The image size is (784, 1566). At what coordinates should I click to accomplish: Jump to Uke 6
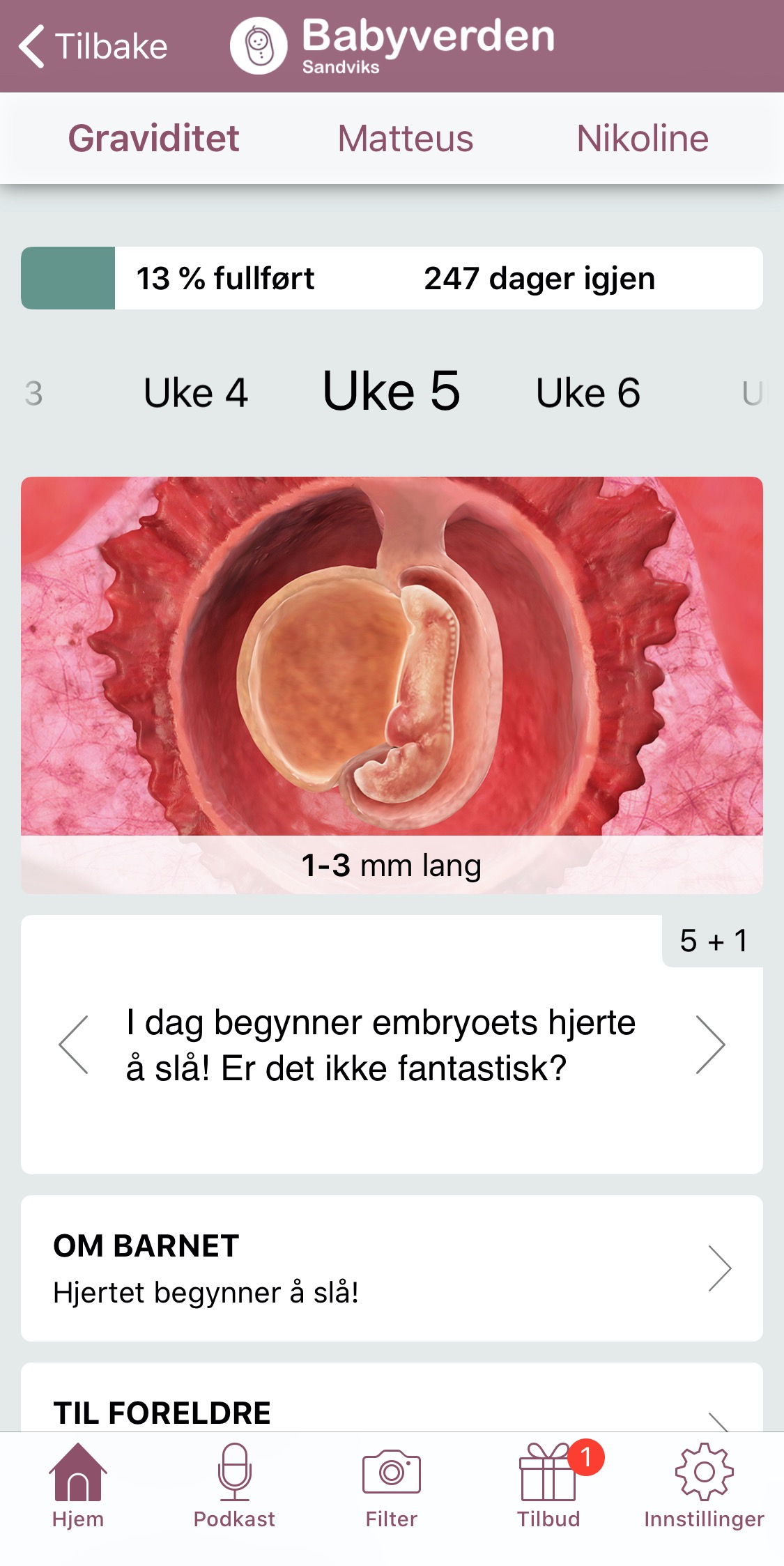click(587, 392)
